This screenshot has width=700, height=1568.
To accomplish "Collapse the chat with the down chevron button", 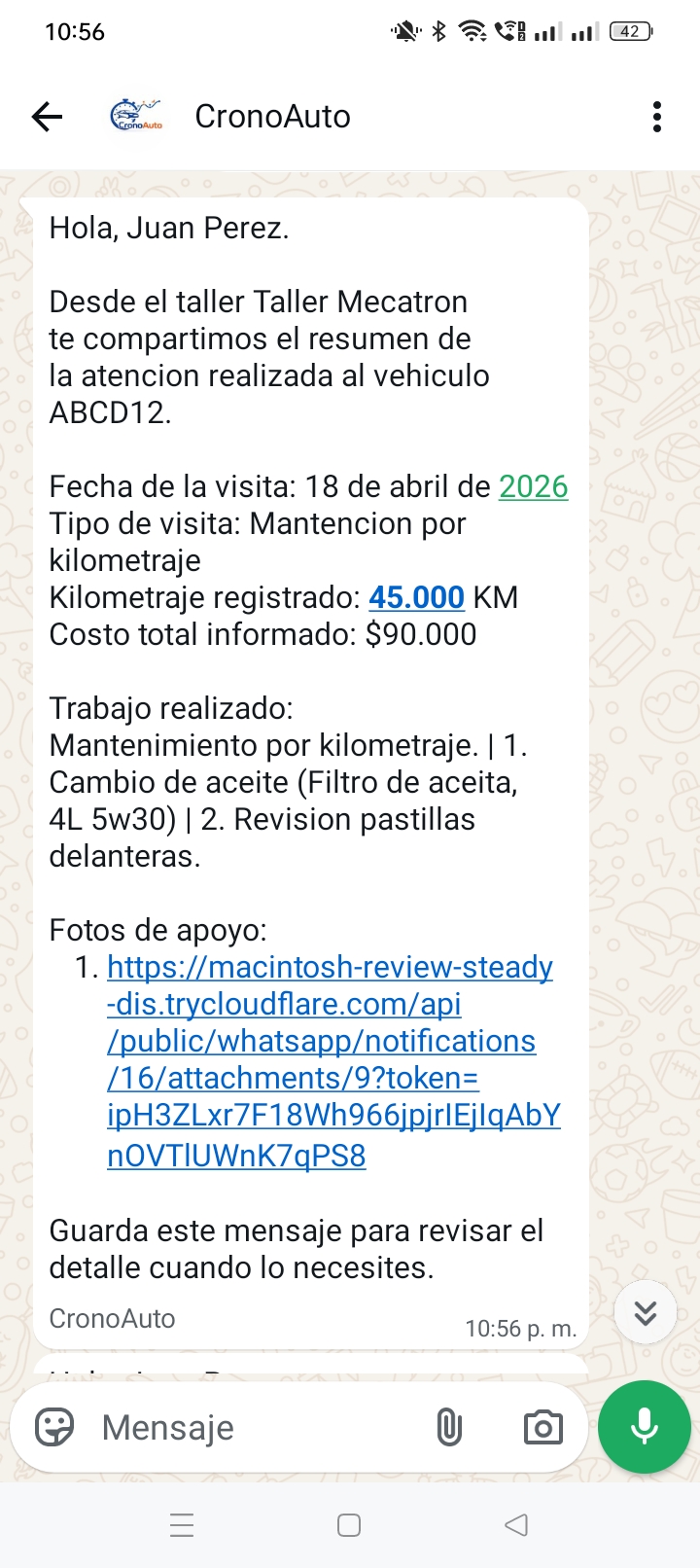I will (x=645, y=1311).
